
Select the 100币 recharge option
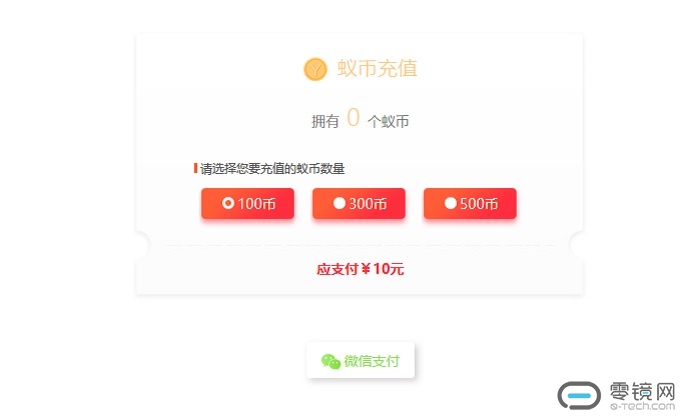click(x=247, y=203)
